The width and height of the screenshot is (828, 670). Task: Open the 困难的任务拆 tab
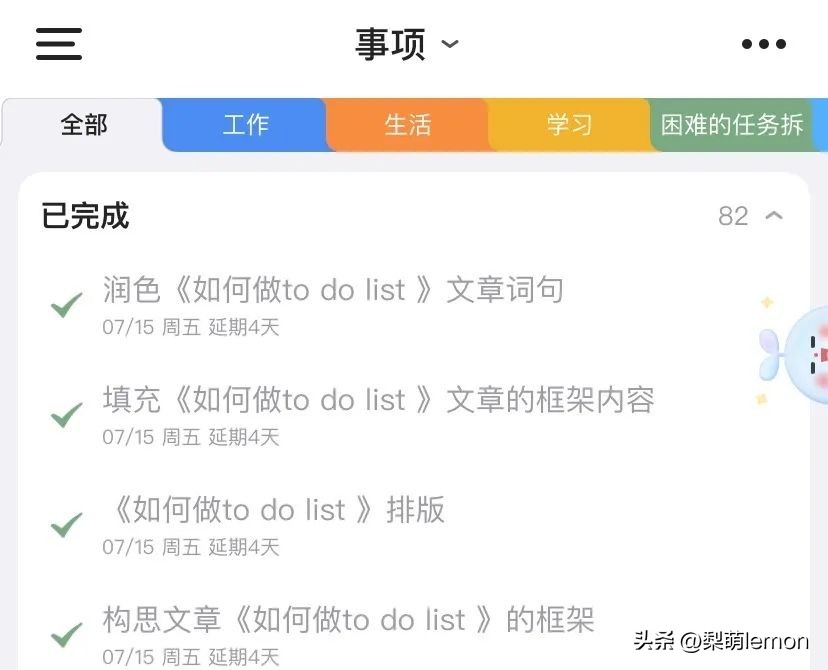coord(732,125)
